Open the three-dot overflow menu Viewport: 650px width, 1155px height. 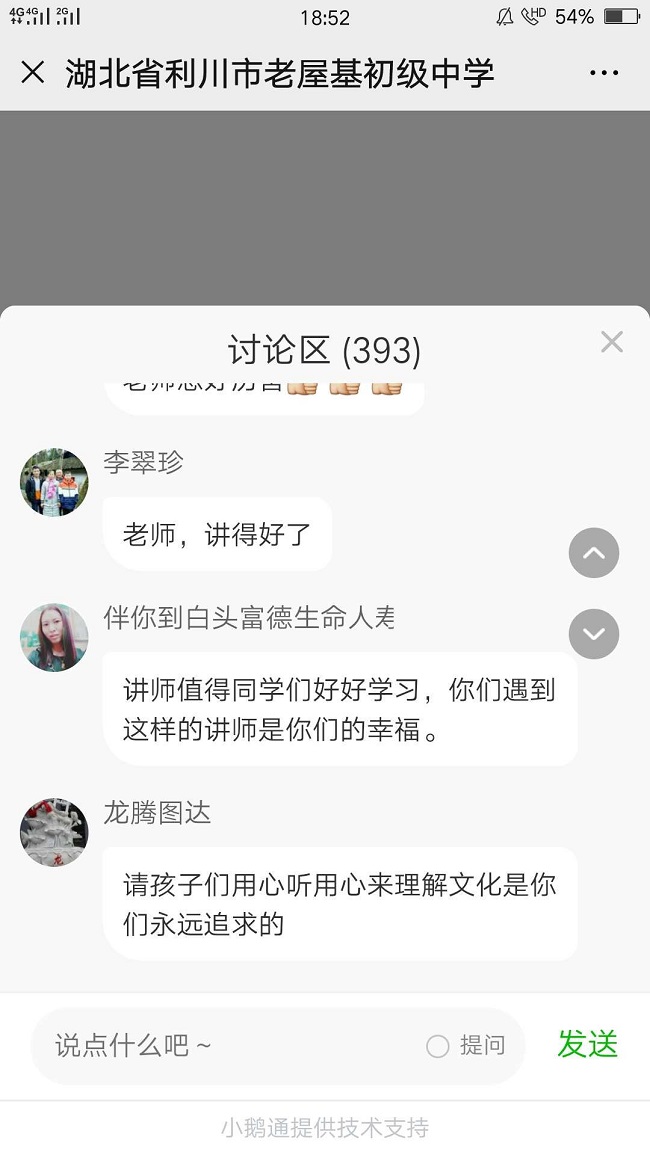(604, 73)
